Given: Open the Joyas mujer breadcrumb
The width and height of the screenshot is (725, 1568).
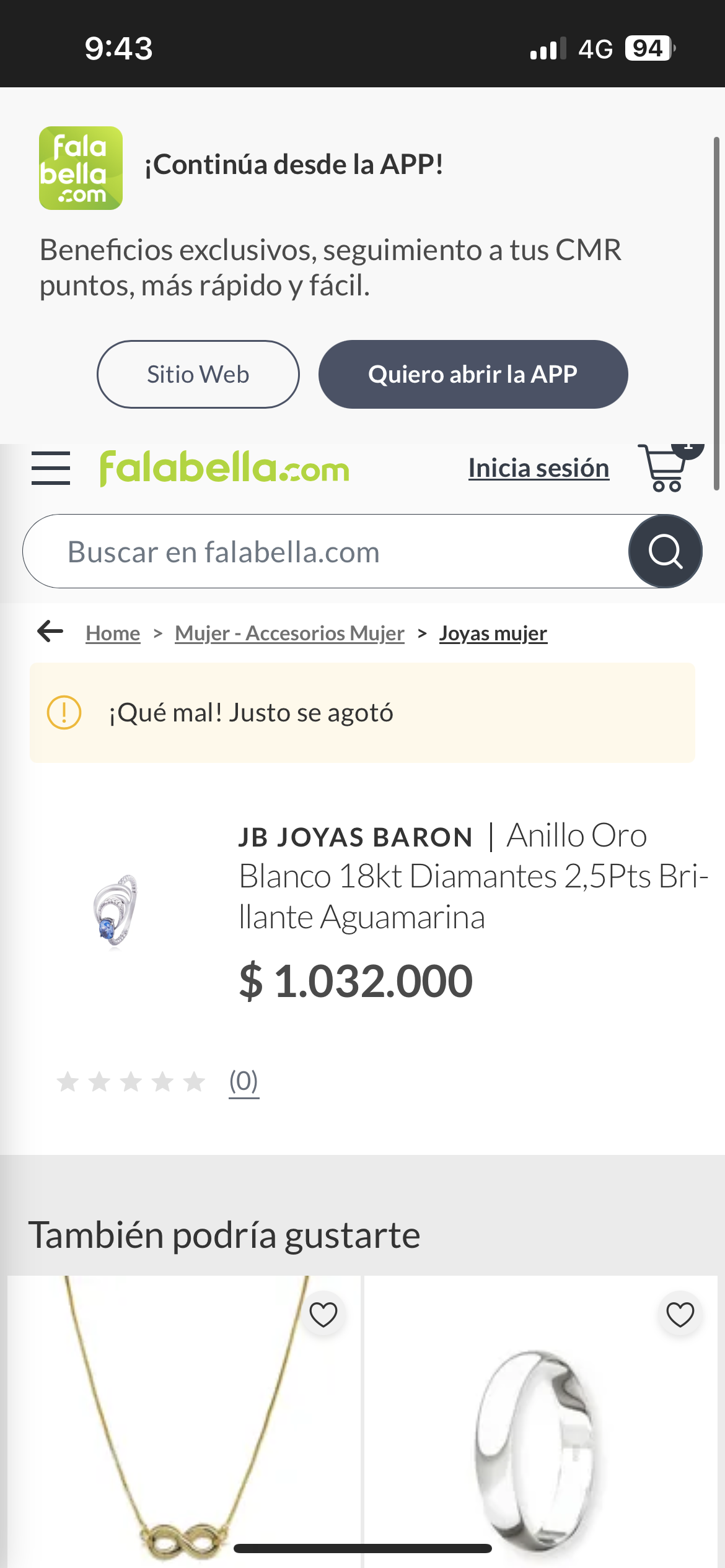Looking at the screenshot, I should tap(493, 632).
